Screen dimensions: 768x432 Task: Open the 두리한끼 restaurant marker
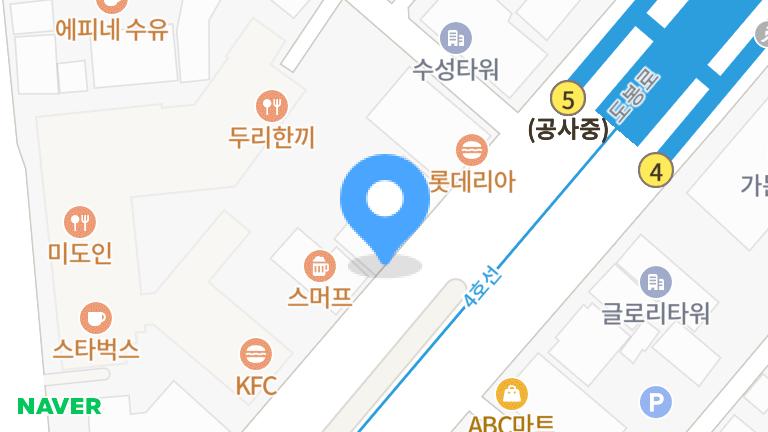(271, 105)
